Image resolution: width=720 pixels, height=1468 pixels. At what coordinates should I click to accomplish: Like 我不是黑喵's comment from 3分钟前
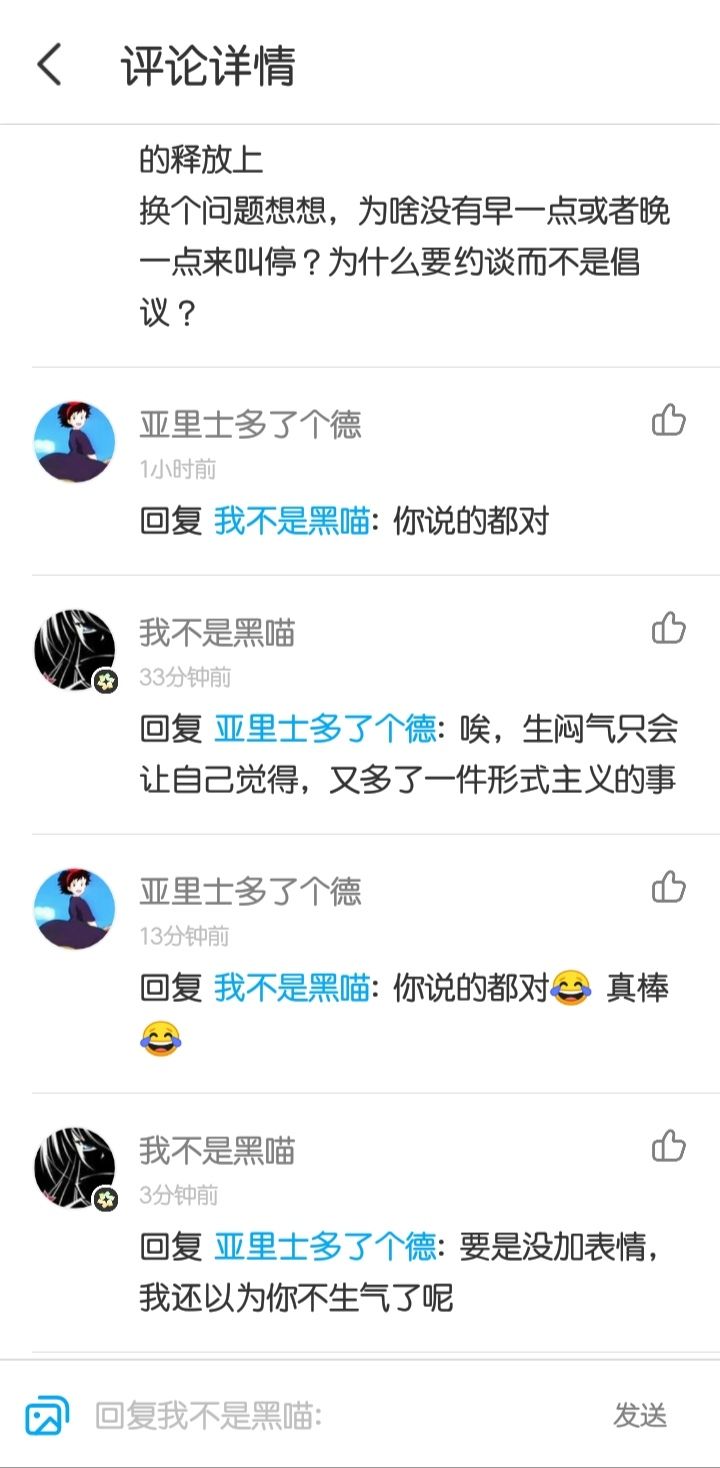click(669, 1146)
